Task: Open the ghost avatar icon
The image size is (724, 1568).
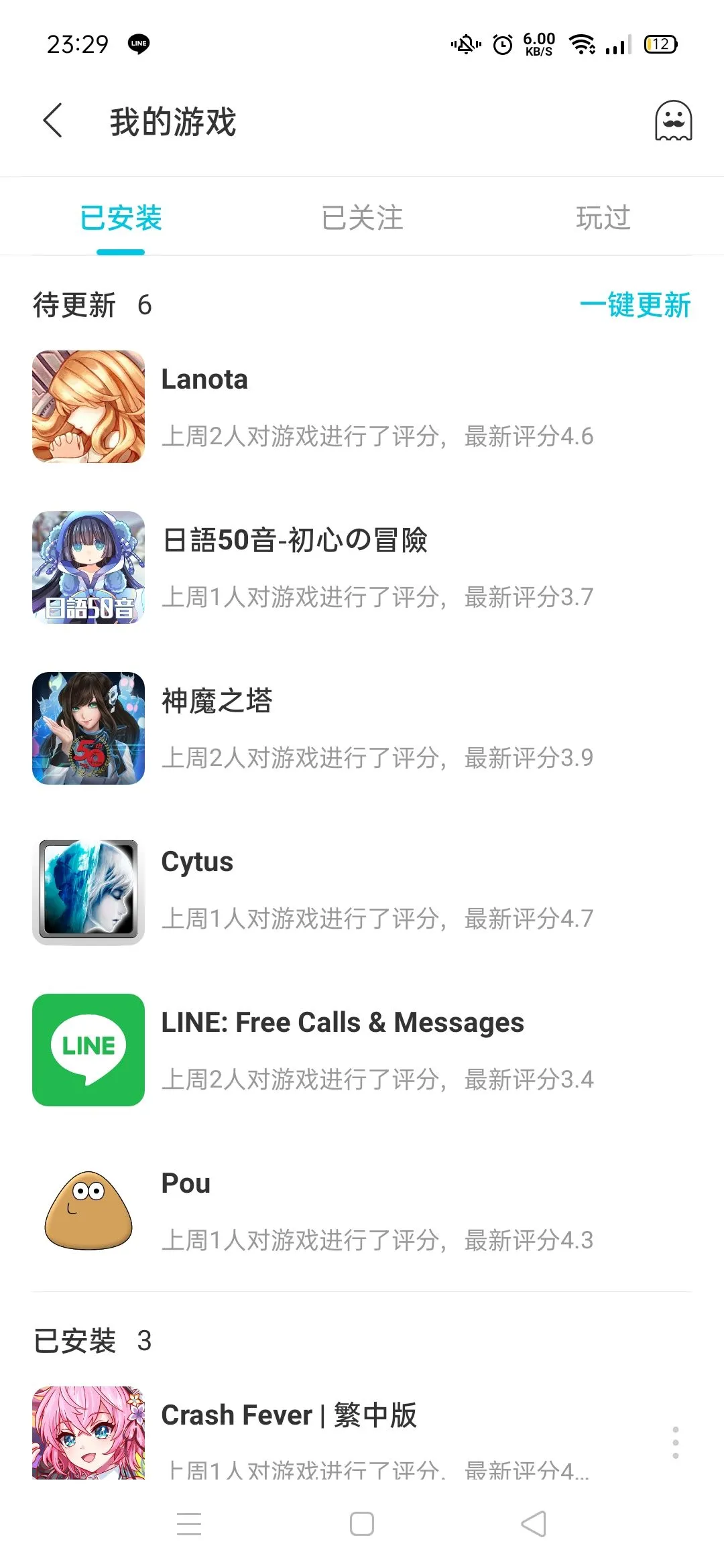Action: coord(673,121)
